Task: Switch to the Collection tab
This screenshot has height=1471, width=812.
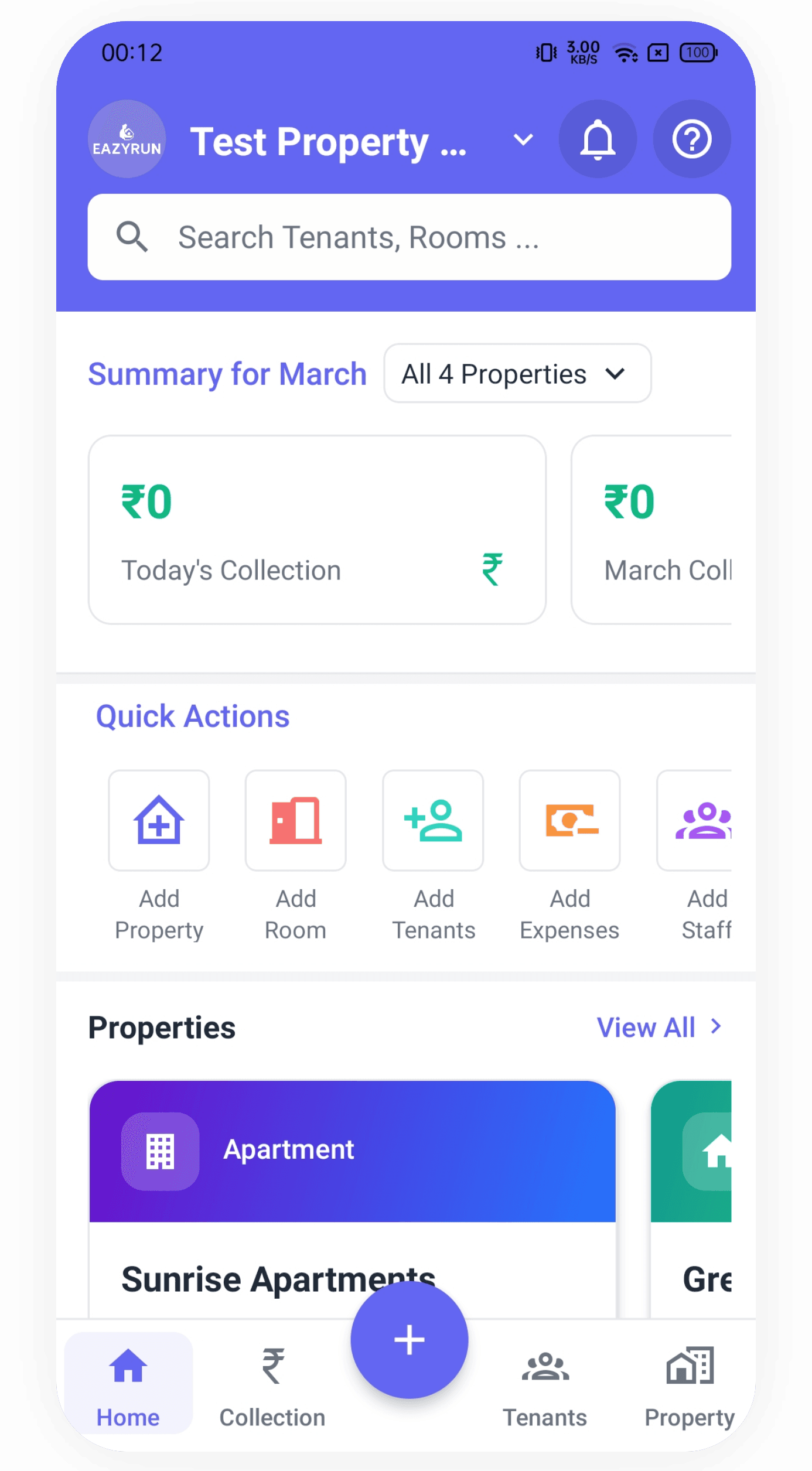Action: pos(272,1385)
